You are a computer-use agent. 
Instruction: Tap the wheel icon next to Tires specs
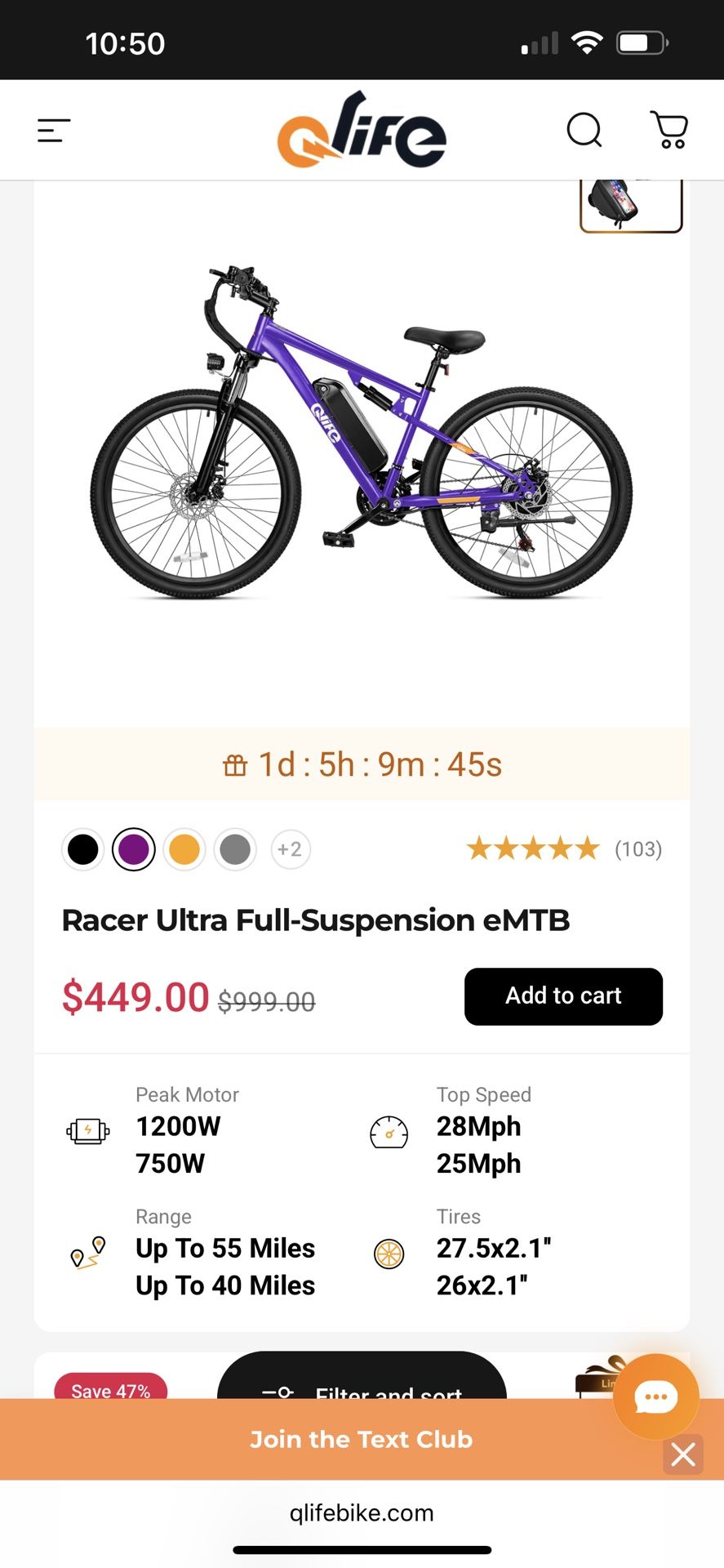(x=389, y=1254)
